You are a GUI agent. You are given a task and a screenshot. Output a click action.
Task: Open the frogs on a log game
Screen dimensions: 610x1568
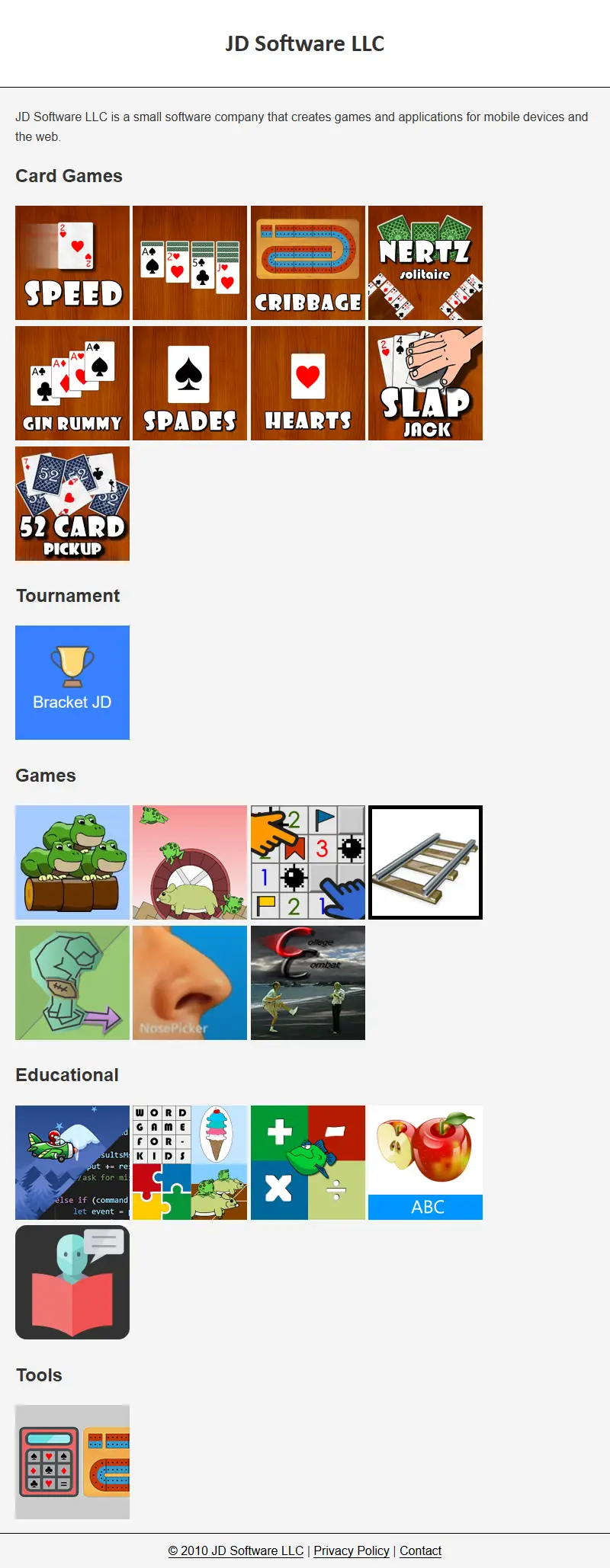pos(72,862)
